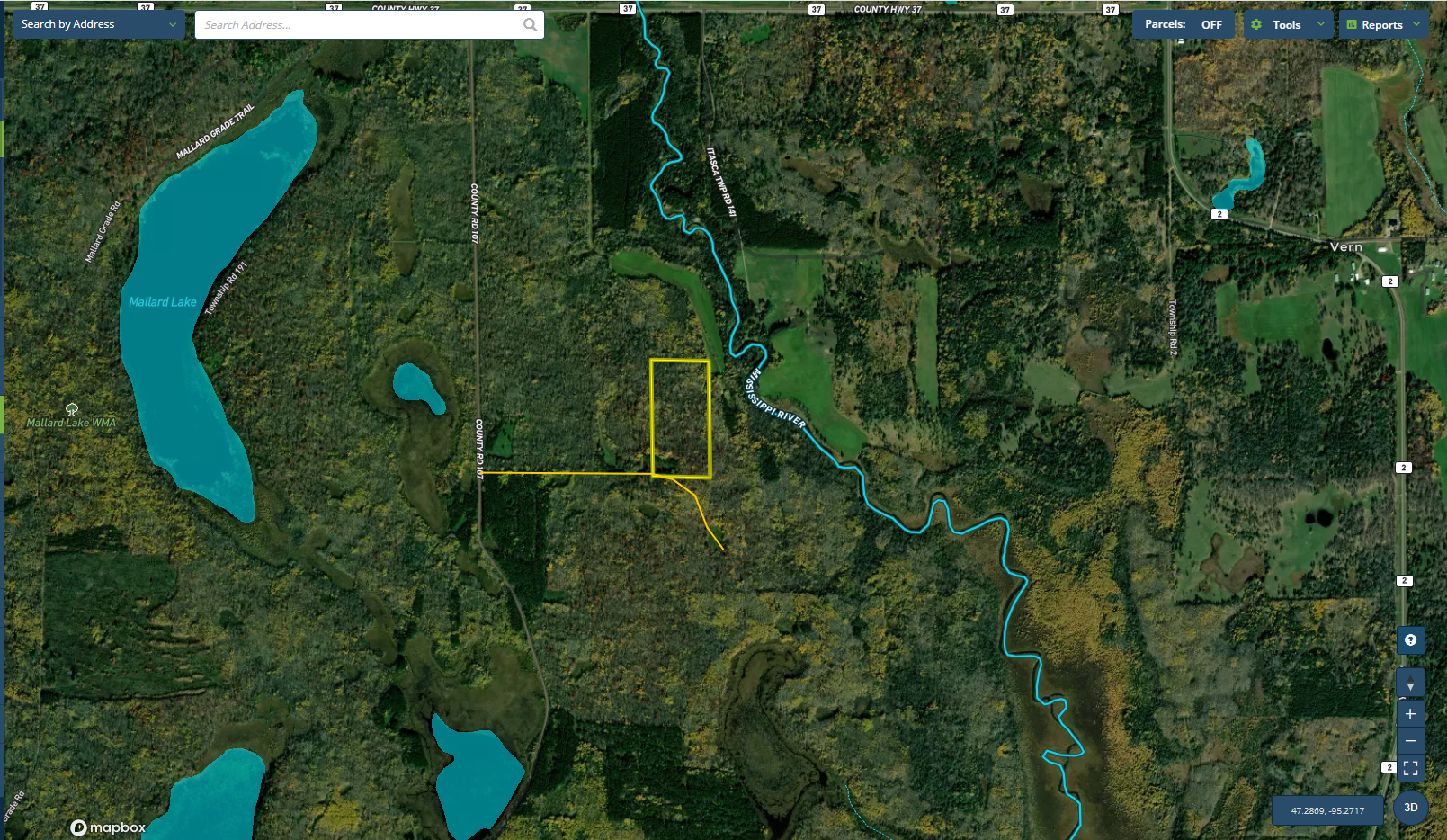Toggle the Parcels layer on
The image size is (1447, 840).
point(1183,25)
